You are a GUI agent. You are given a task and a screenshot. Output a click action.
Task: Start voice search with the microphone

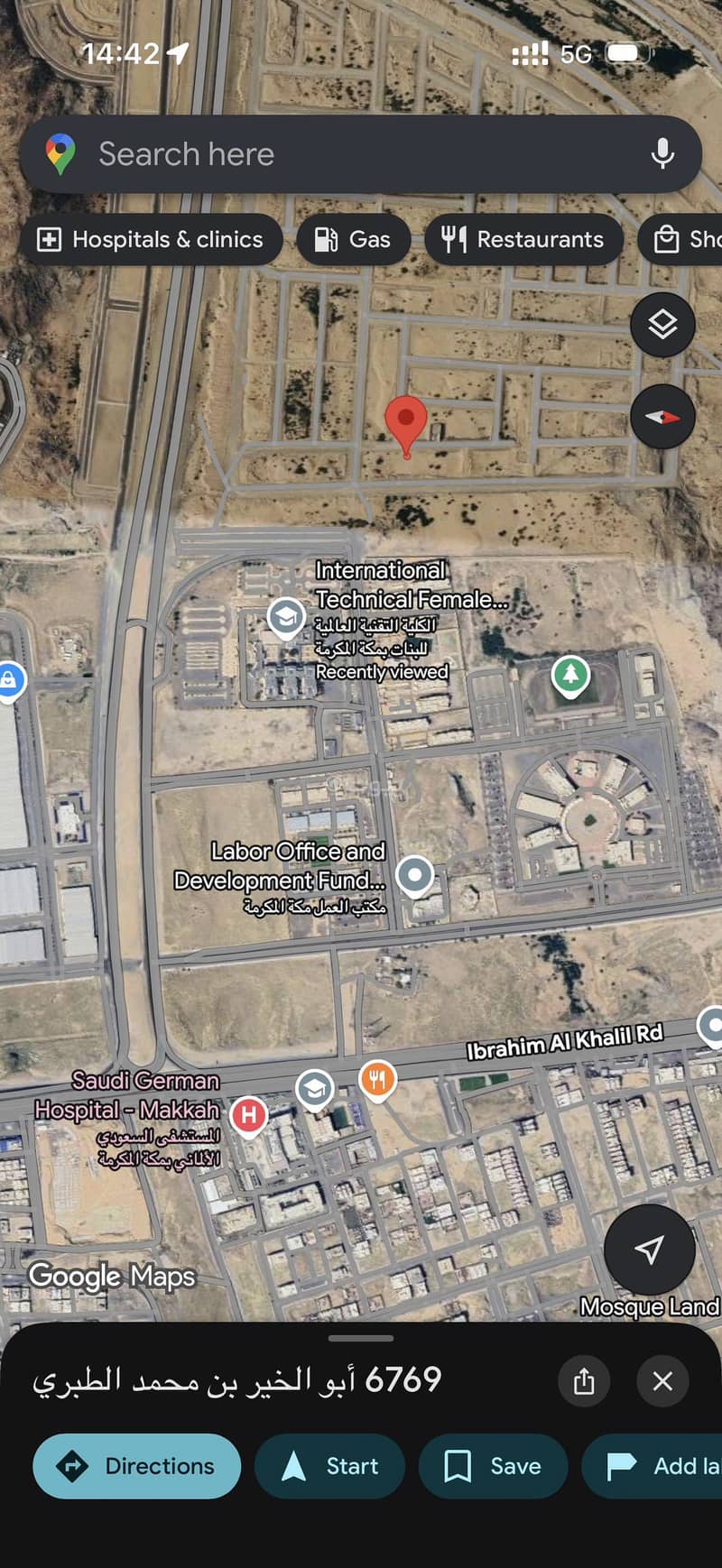click(662, 154)
